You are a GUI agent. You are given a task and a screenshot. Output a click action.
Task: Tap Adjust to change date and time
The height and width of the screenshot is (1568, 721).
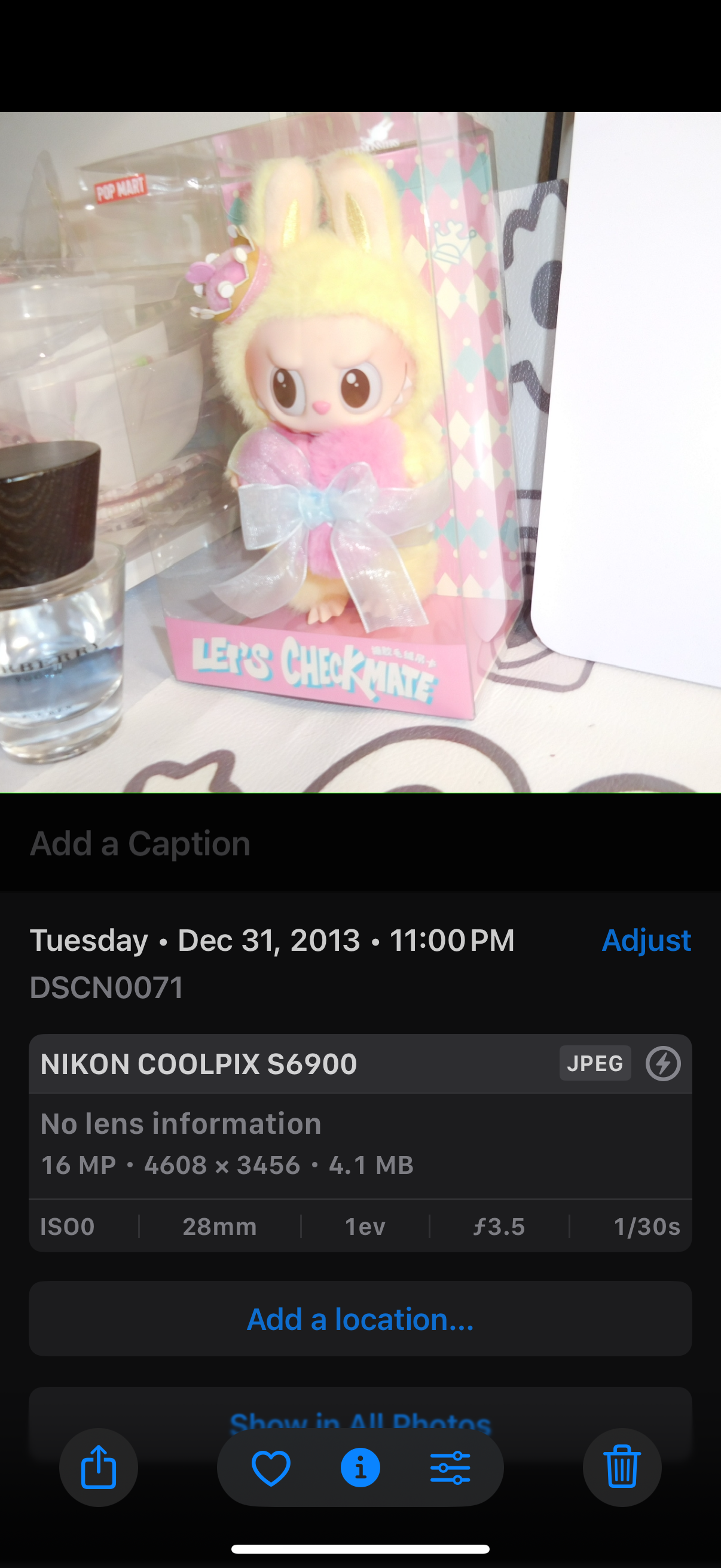coord(646,940)
